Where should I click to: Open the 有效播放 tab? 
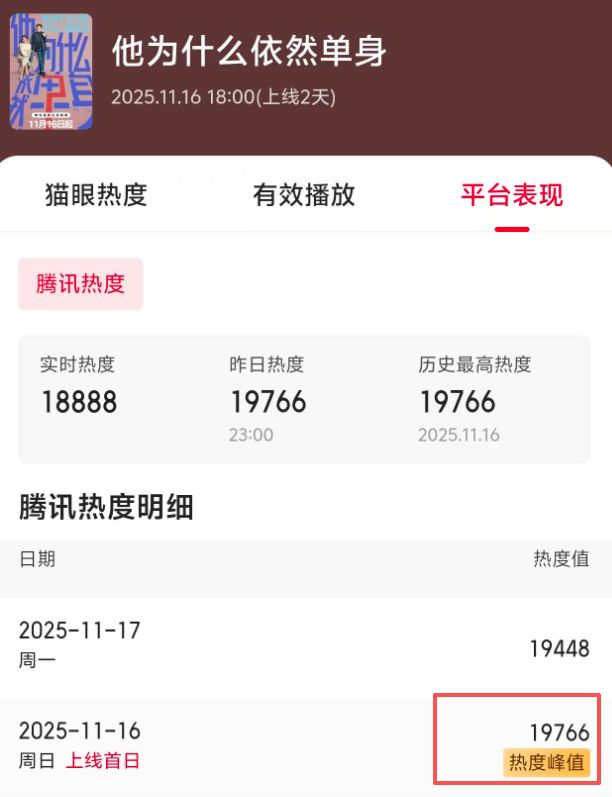pos(304,195)
